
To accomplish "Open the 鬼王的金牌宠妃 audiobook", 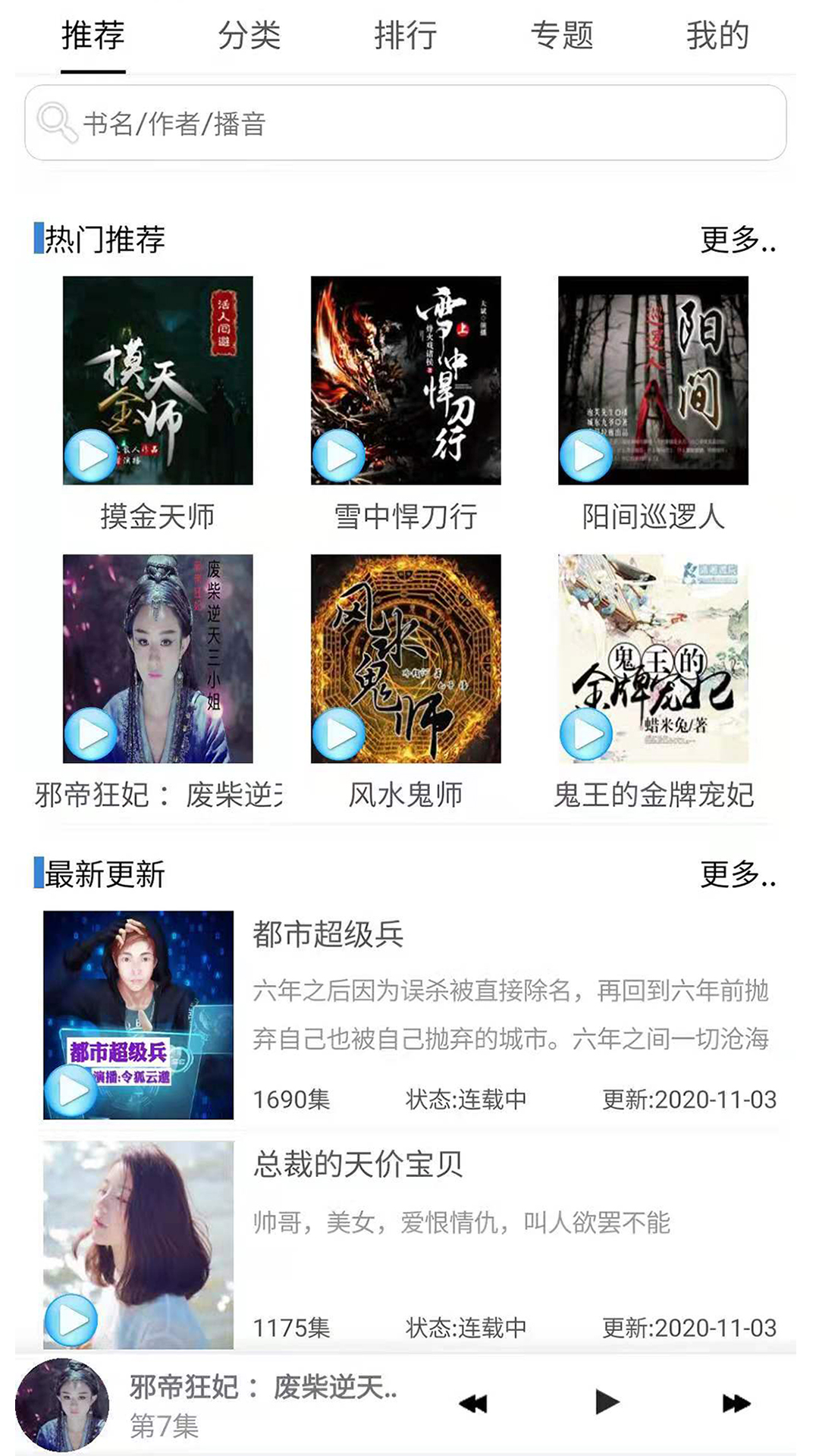I will [653, 658].
